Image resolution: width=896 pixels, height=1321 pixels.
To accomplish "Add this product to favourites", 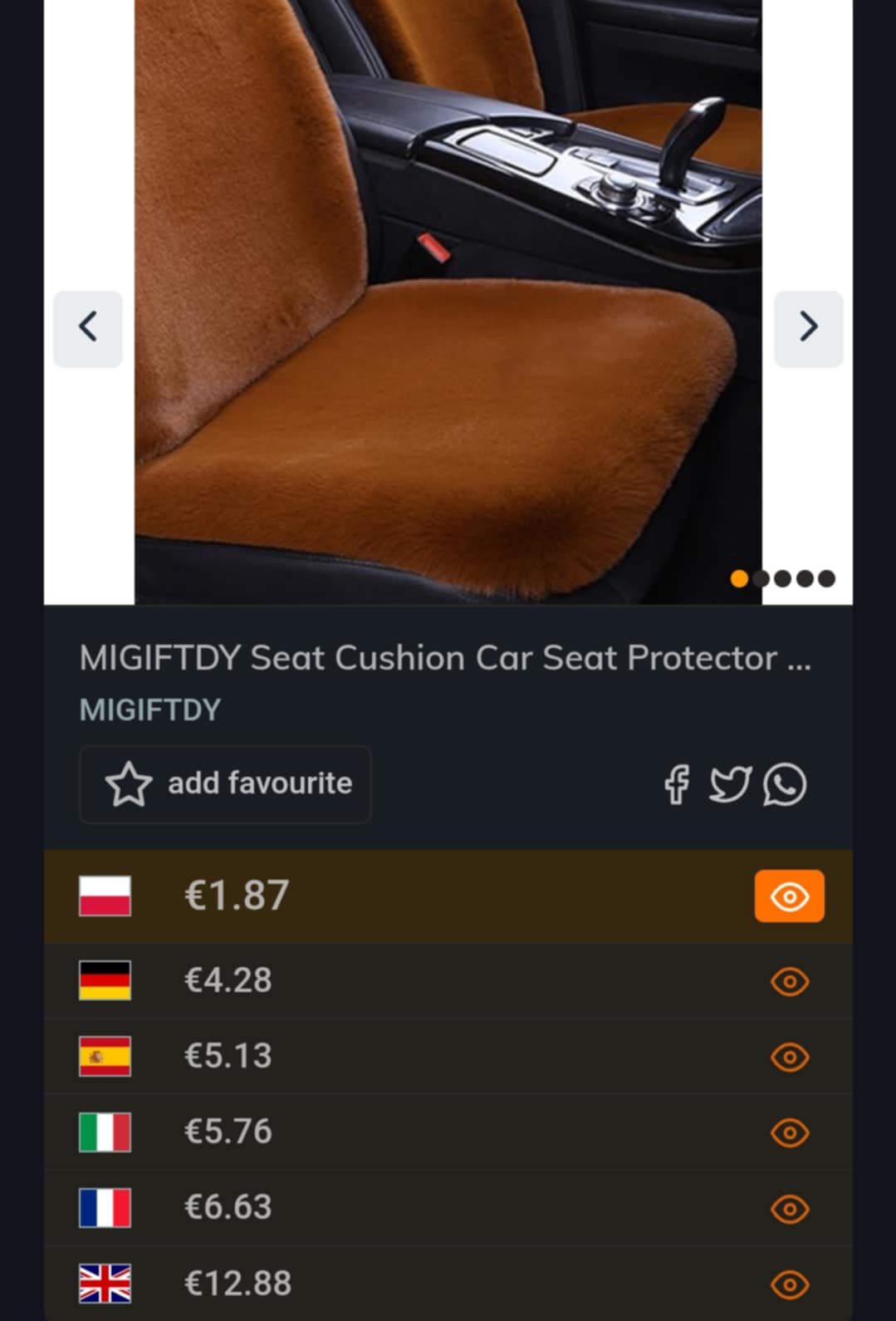I will [225, 784].
